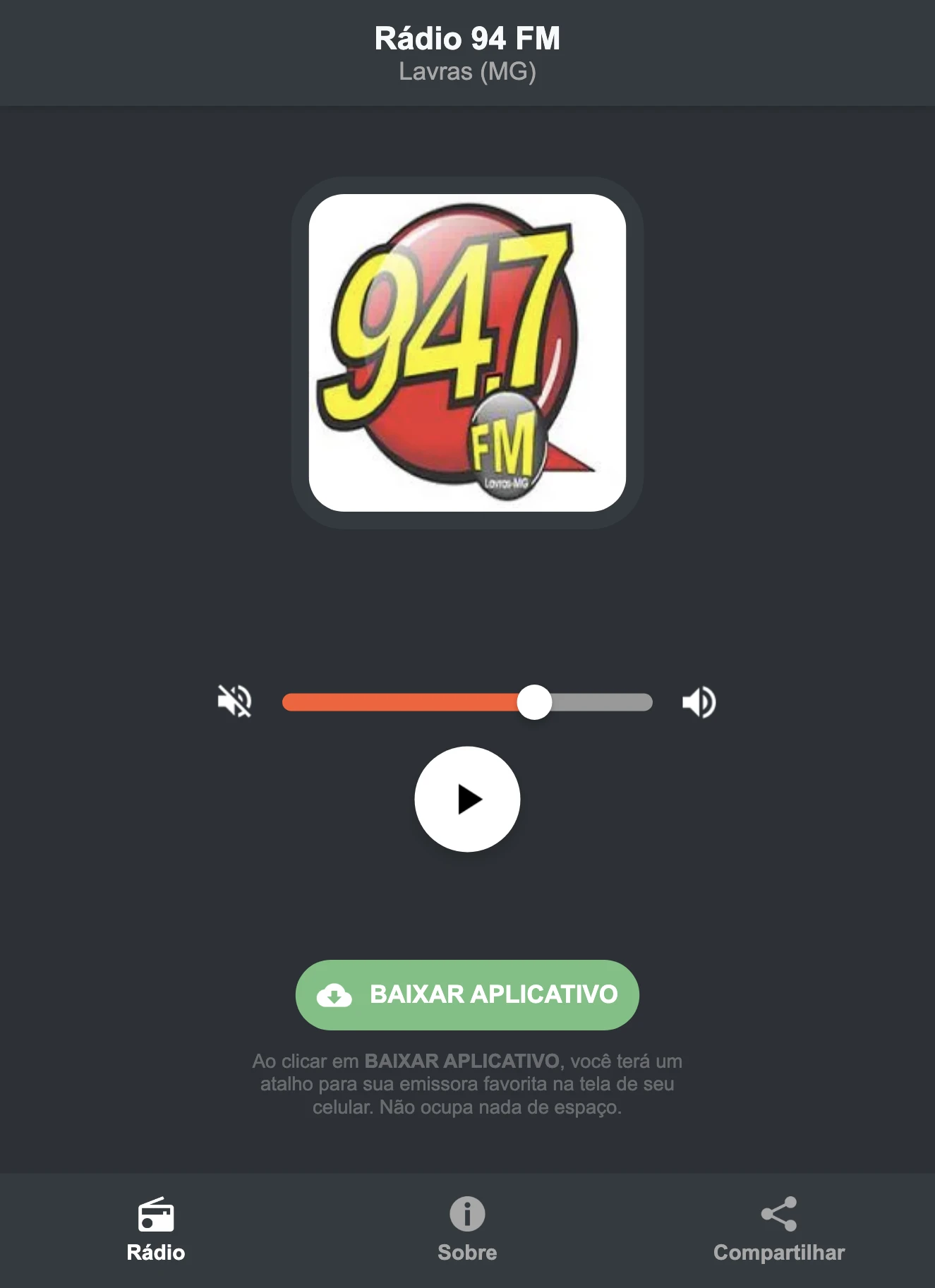The image size is (935, 1288).
Task: Click the Lavras (MG) subtitle text
Action: pos(467,71)
